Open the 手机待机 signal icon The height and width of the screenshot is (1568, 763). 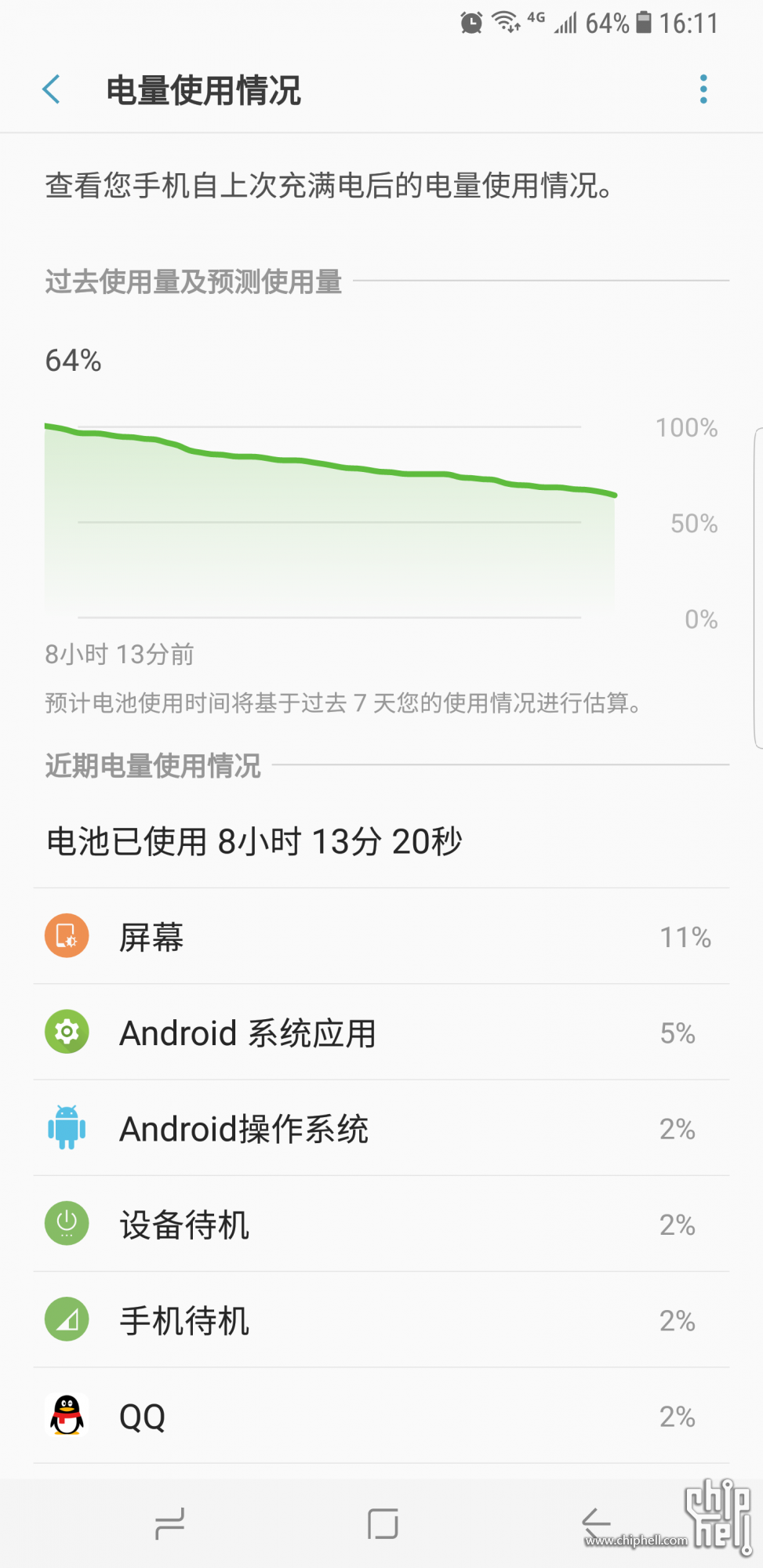pyautogui.click(x=67, y=1320)
